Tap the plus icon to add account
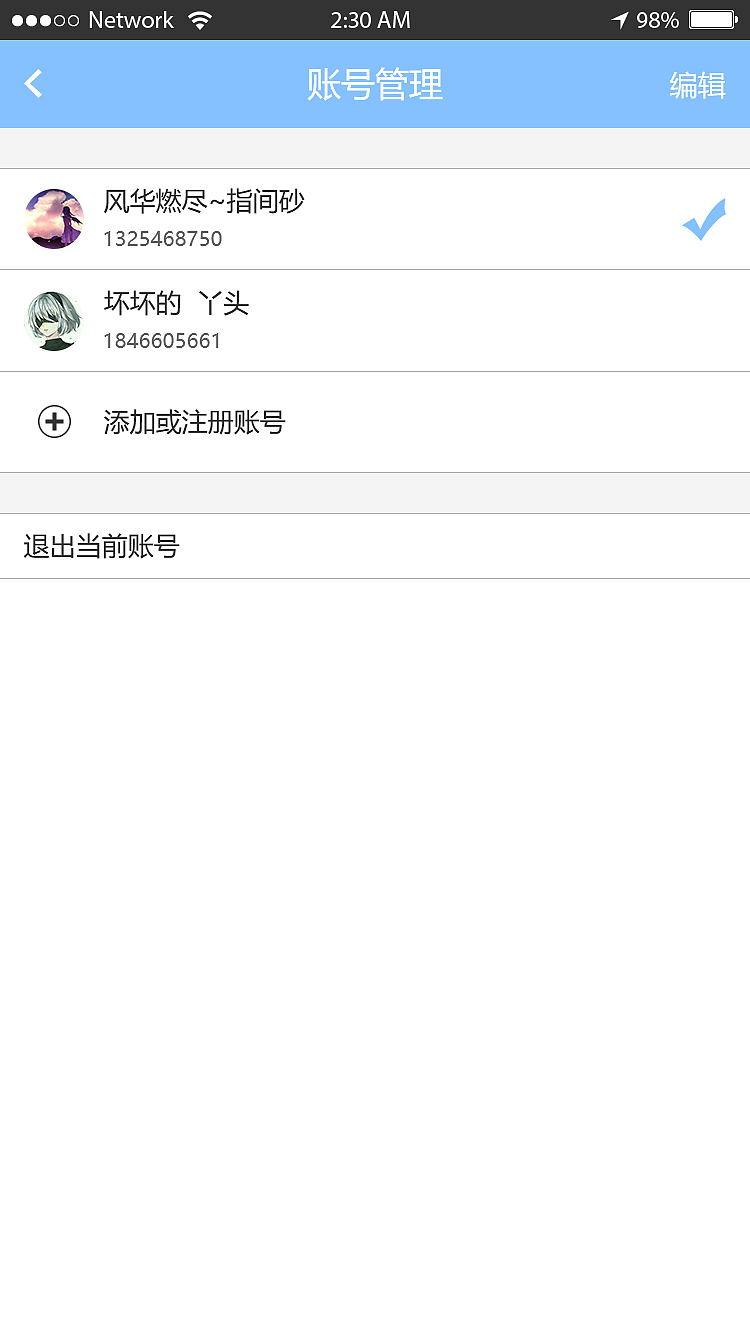 [x=54, y=421]
